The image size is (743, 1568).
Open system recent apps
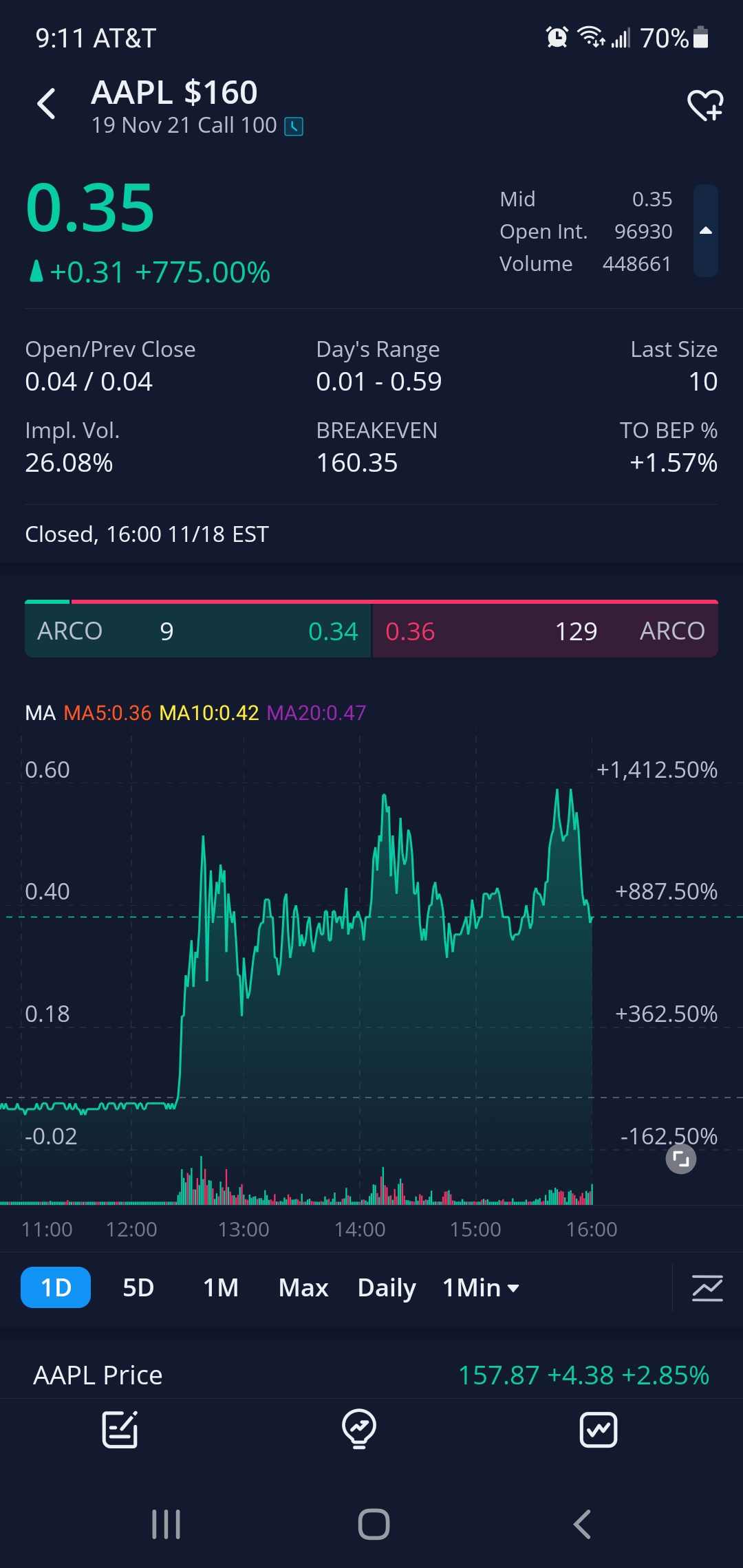[166, 1524]
